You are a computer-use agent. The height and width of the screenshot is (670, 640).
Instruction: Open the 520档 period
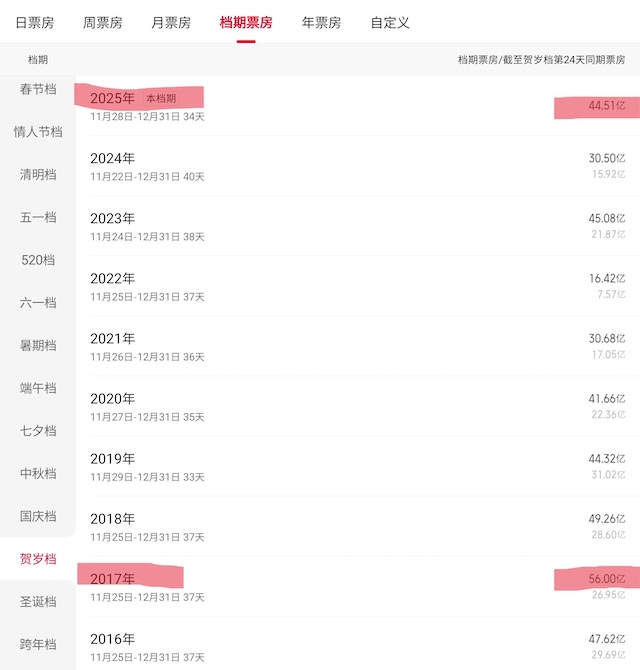(x=38, y=260)
